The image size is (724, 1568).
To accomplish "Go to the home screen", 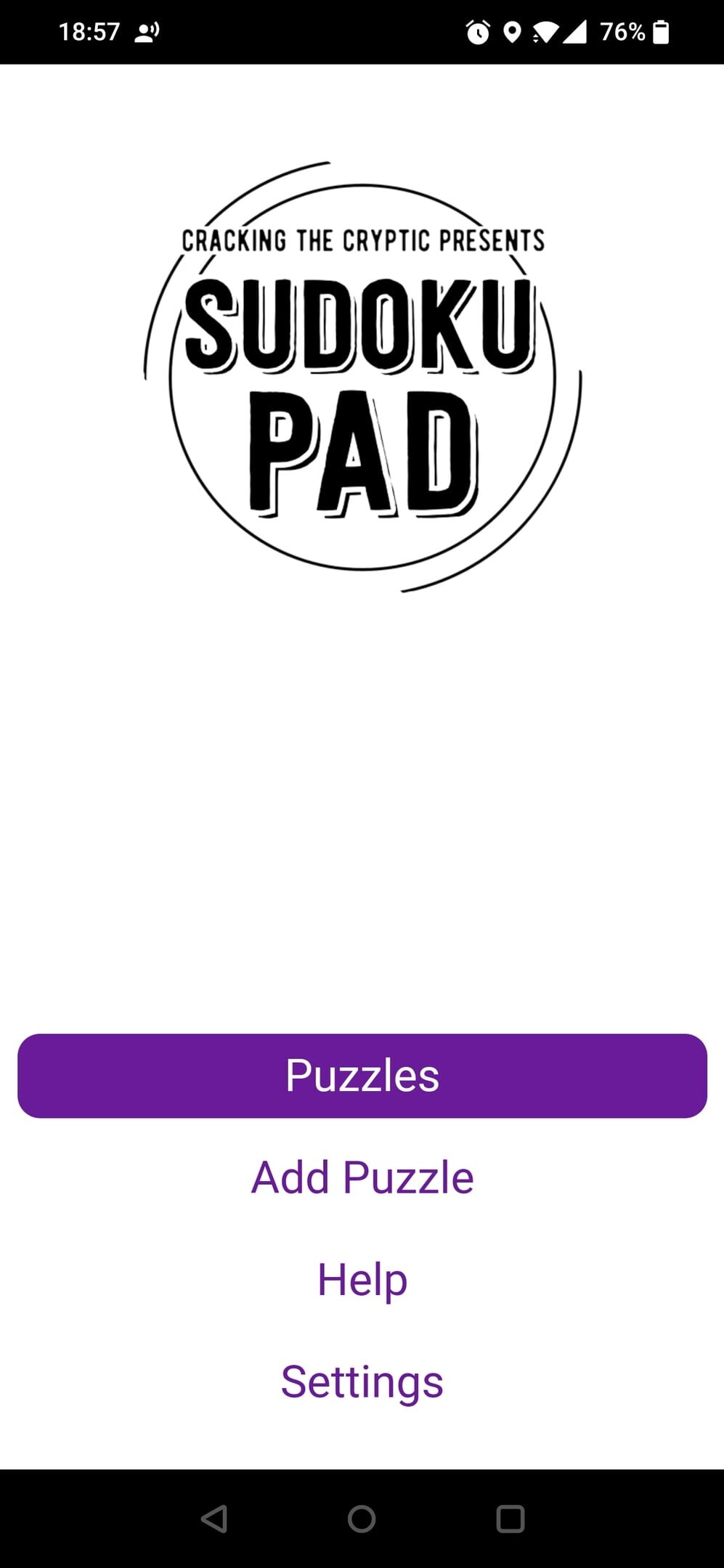I will (x=362, y=1518).
